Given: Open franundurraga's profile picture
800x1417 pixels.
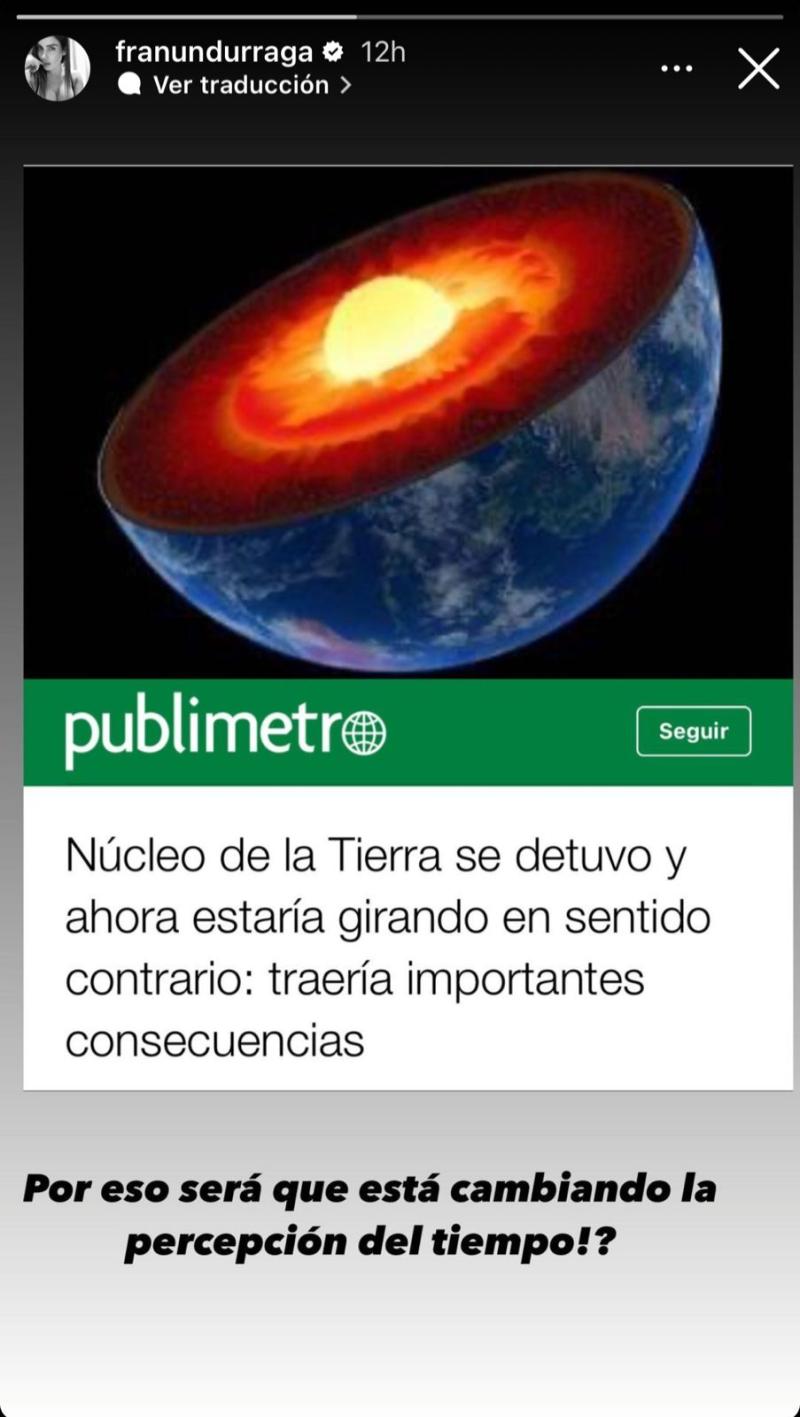Looking at the screenshot, I should [x=57, y=69].
